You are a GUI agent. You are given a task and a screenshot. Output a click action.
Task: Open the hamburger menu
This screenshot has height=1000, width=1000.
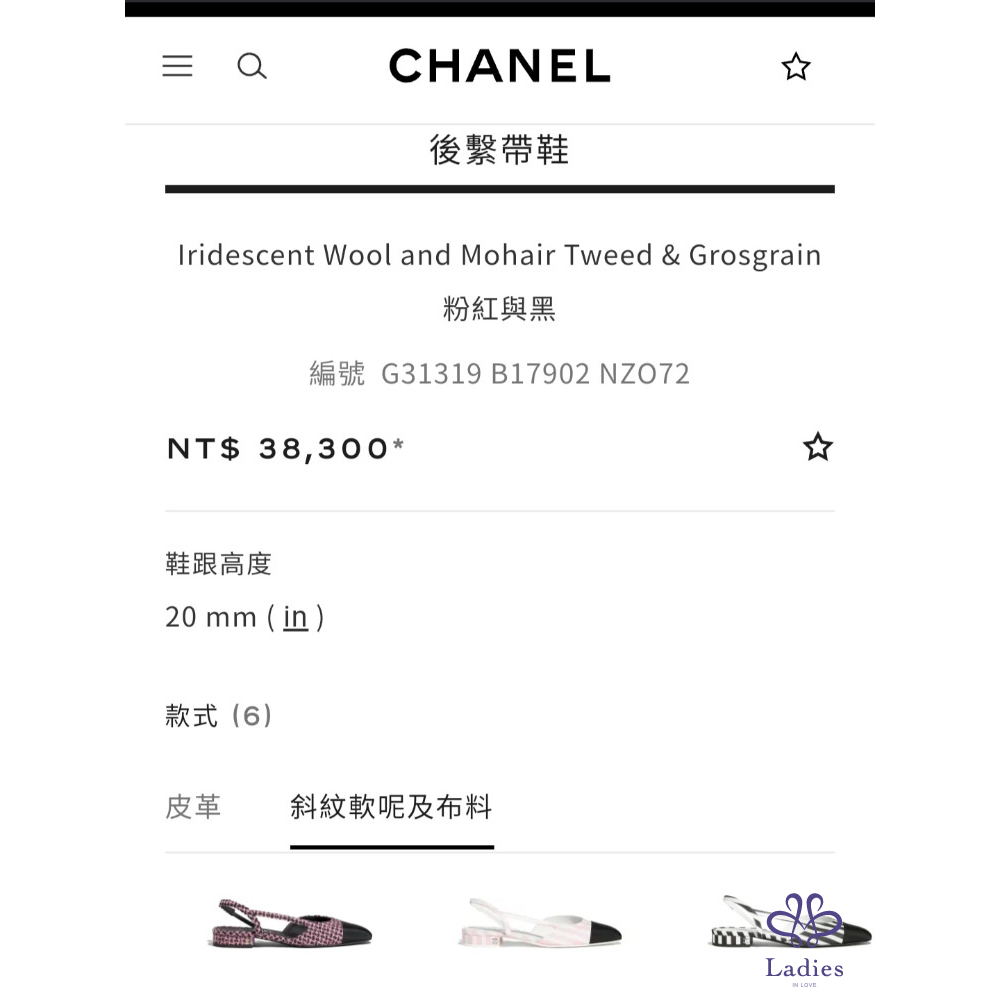pyautogui.click(x=177, y=66)
